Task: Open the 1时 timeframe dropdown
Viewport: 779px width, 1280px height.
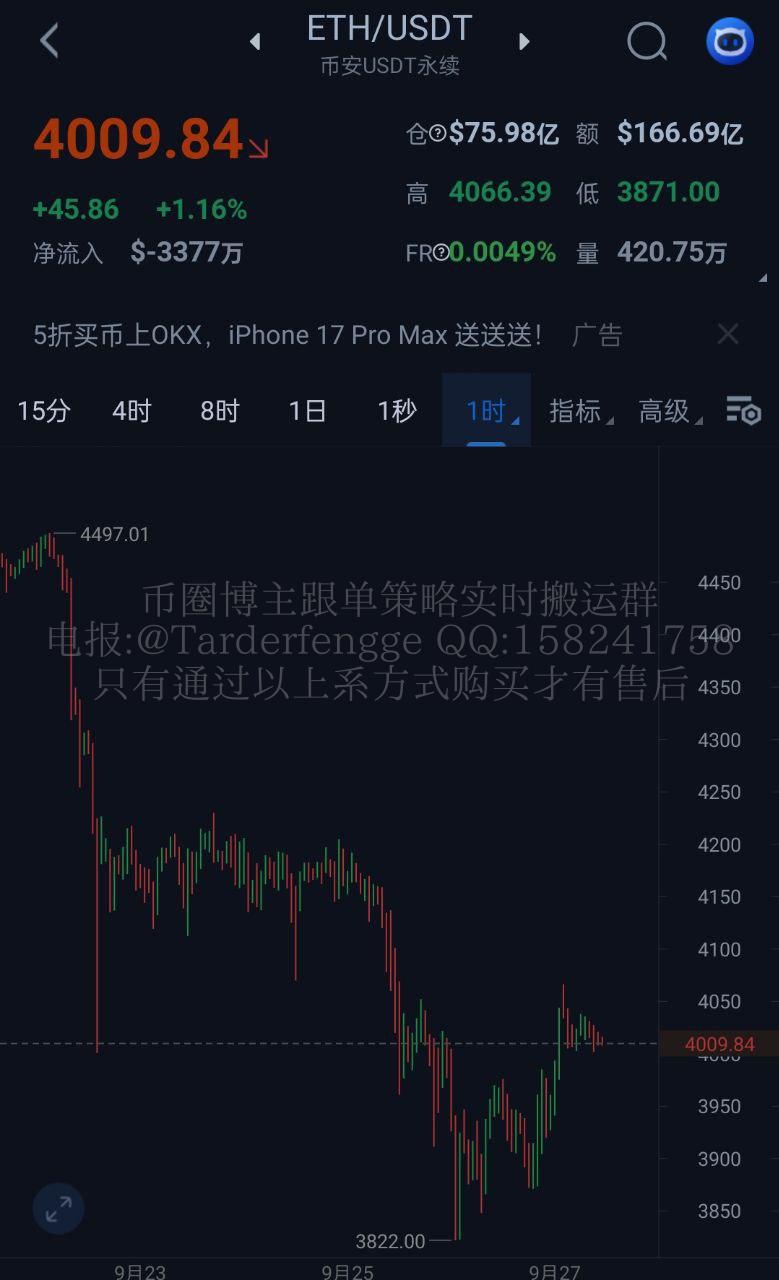Action: 487,411
